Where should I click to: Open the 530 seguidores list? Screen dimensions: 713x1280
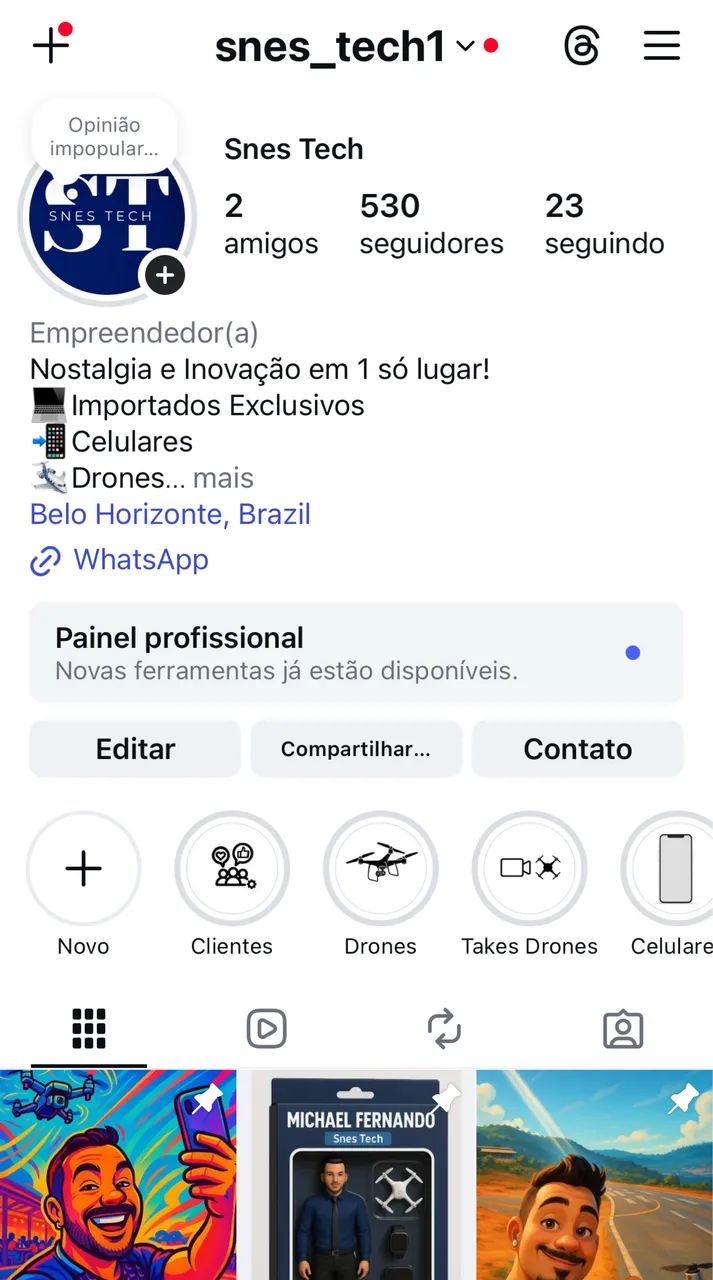pyautogui.click(x=431, y=224)
